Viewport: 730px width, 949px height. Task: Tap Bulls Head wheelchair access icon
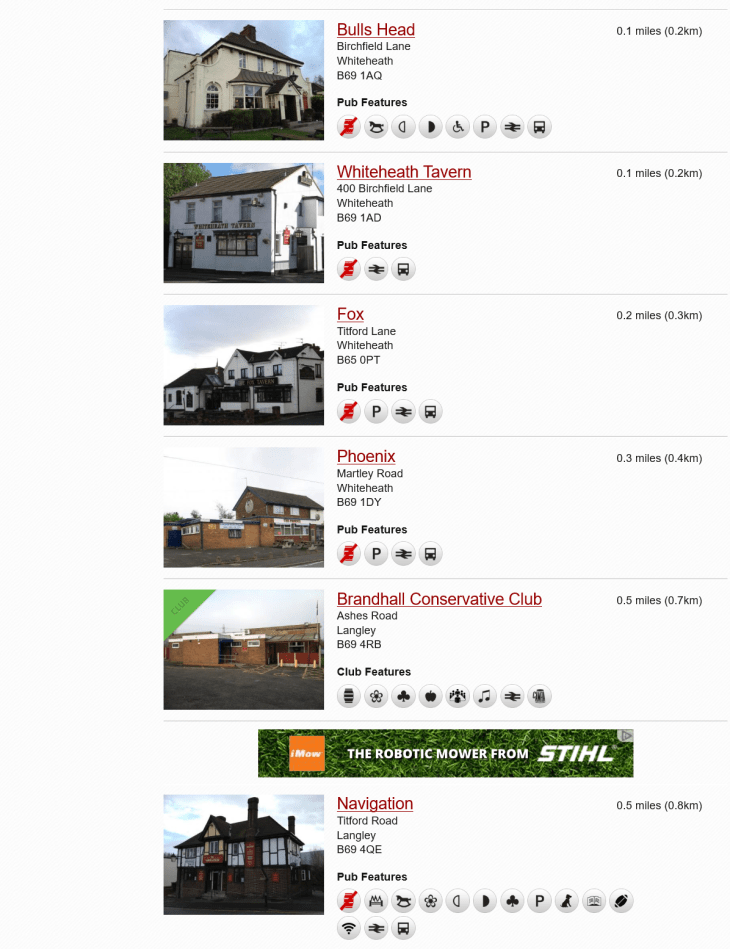(458, 127)
